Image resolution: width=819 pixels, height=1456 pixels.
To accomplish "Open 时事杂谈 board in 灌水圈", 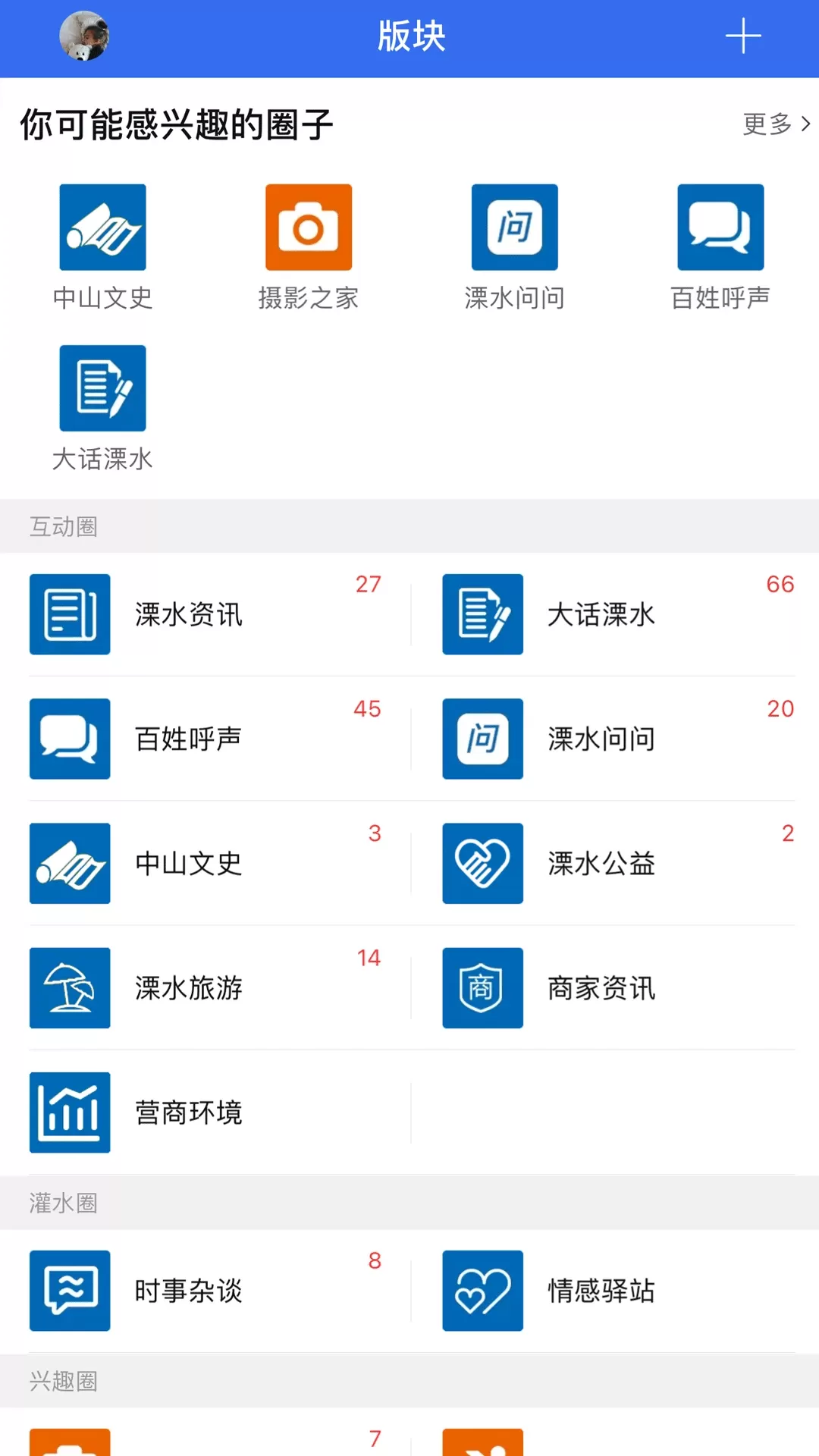I will coord(205,1291).
